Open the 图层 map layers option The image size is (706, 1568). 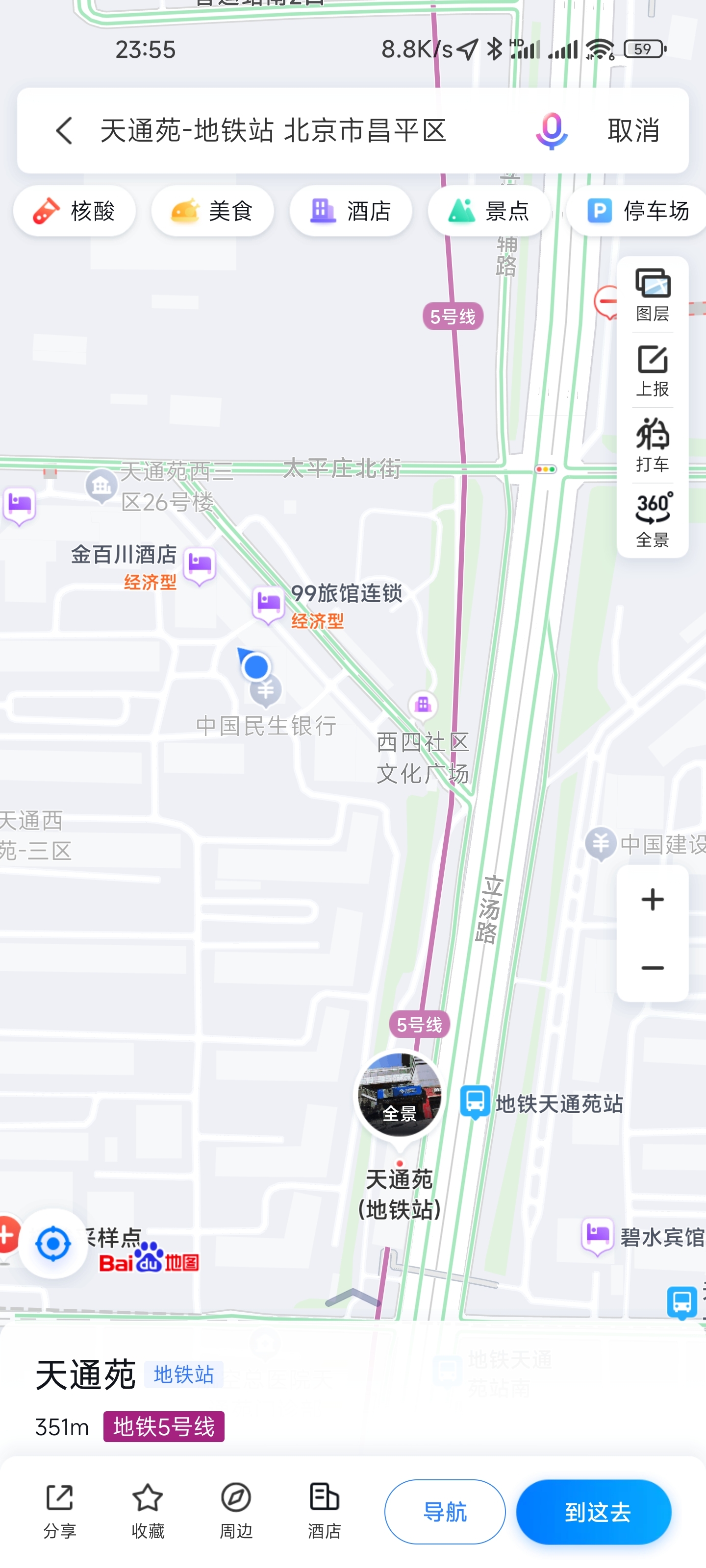(653, 295)
